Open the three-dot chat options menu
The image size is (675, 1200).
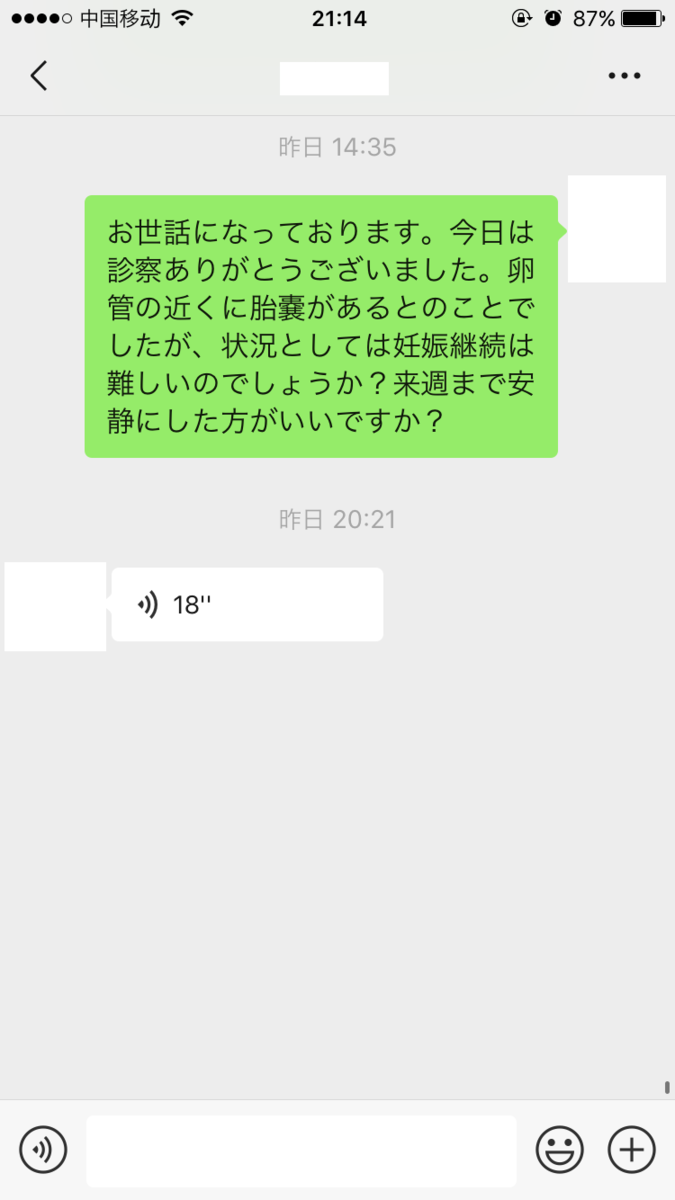624,76
